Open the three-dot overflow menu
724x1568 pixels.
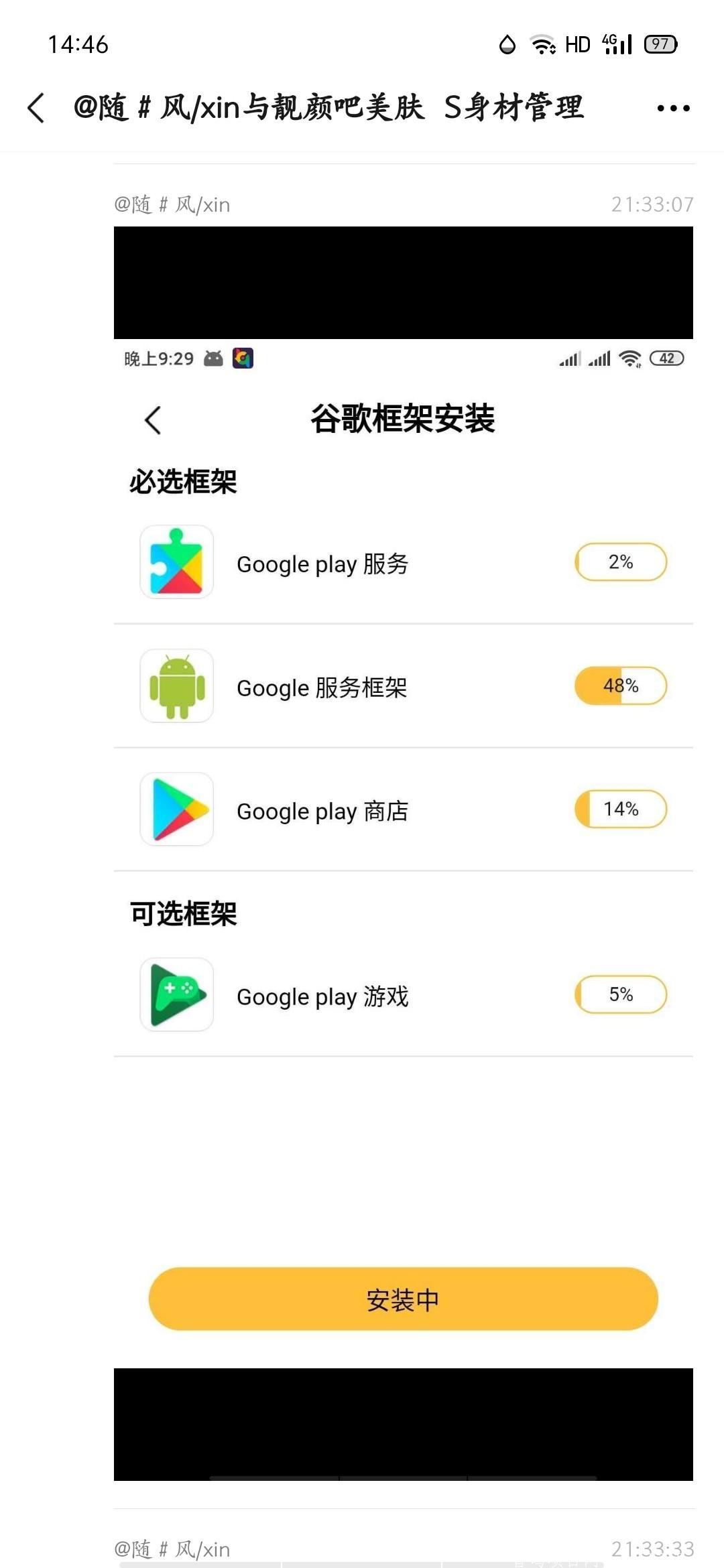673,108
